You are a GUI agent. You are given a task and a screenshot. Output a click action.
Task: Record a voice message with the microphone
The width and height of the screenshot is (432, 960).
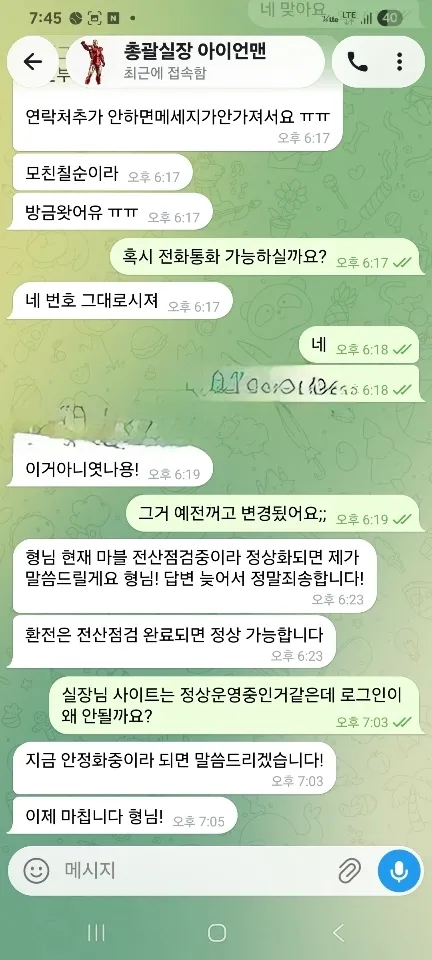tap(399, 870)
